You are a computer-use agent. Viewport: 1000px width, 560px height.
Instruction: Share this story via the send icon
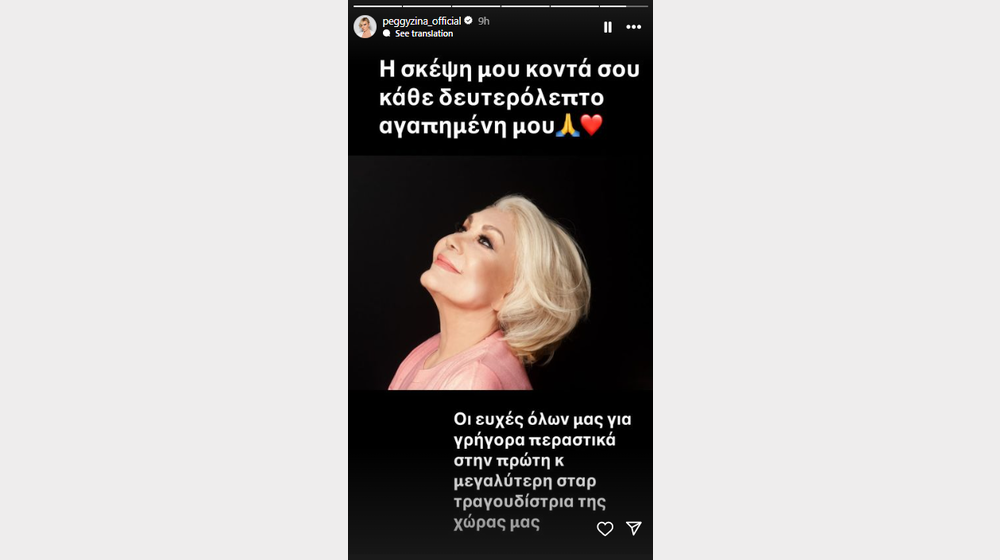[x=633, y=528]
